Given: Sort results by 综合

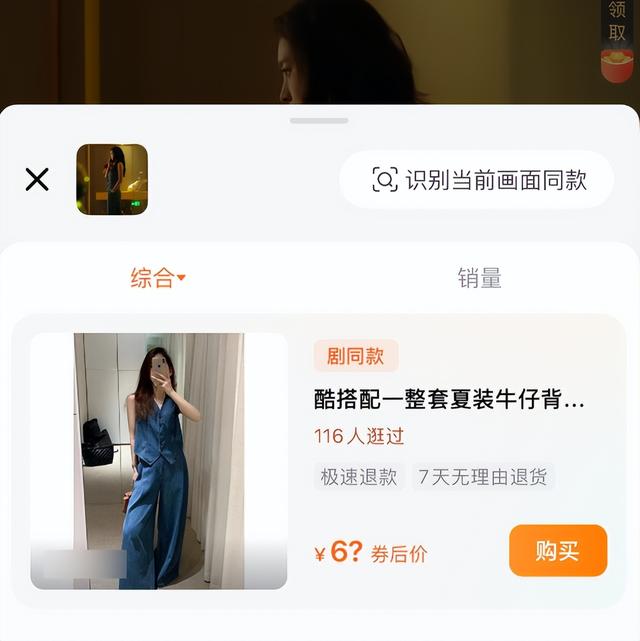Looking at the screenshot, I should pos(157,278).
